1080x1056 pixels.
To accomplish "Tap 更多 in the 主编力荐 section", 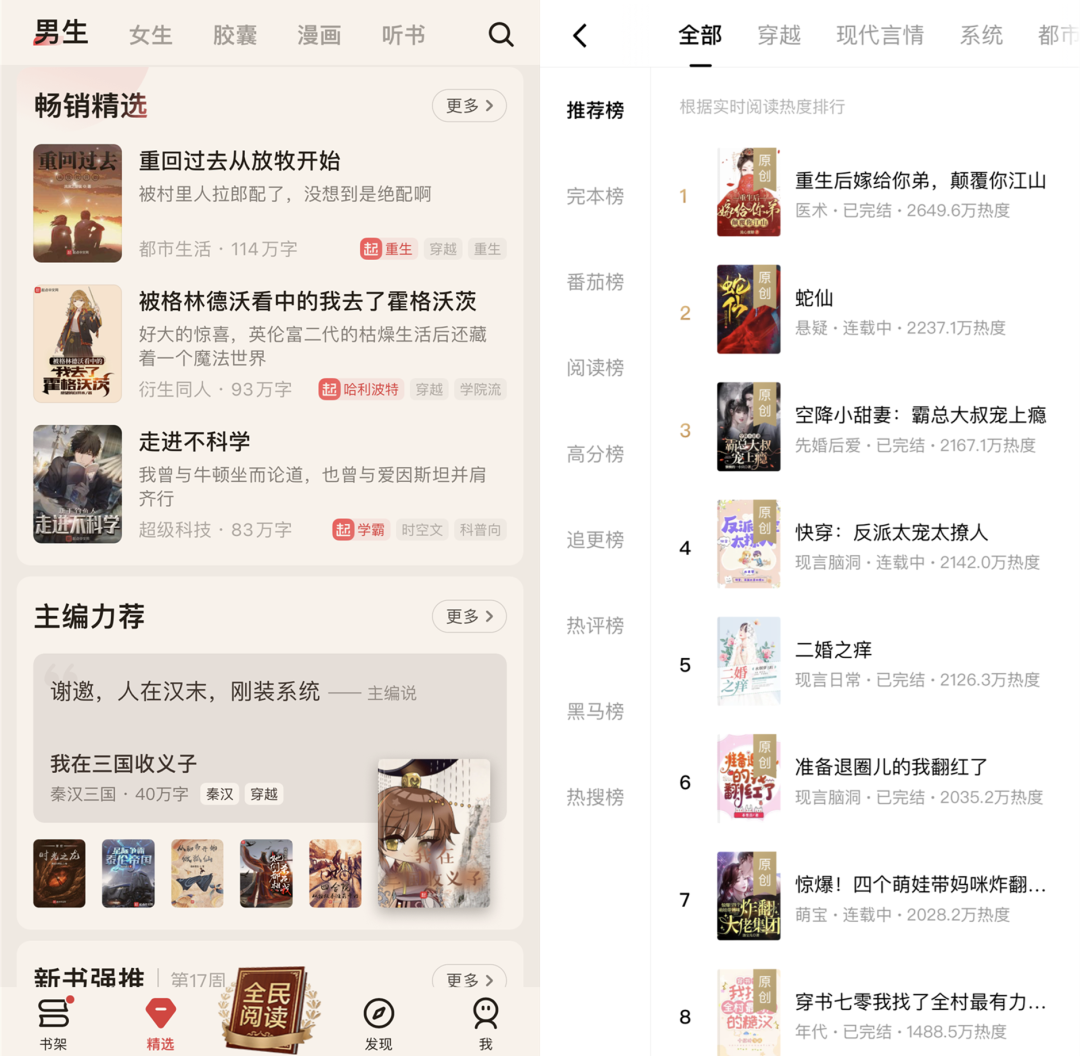I will click(469, 616).
